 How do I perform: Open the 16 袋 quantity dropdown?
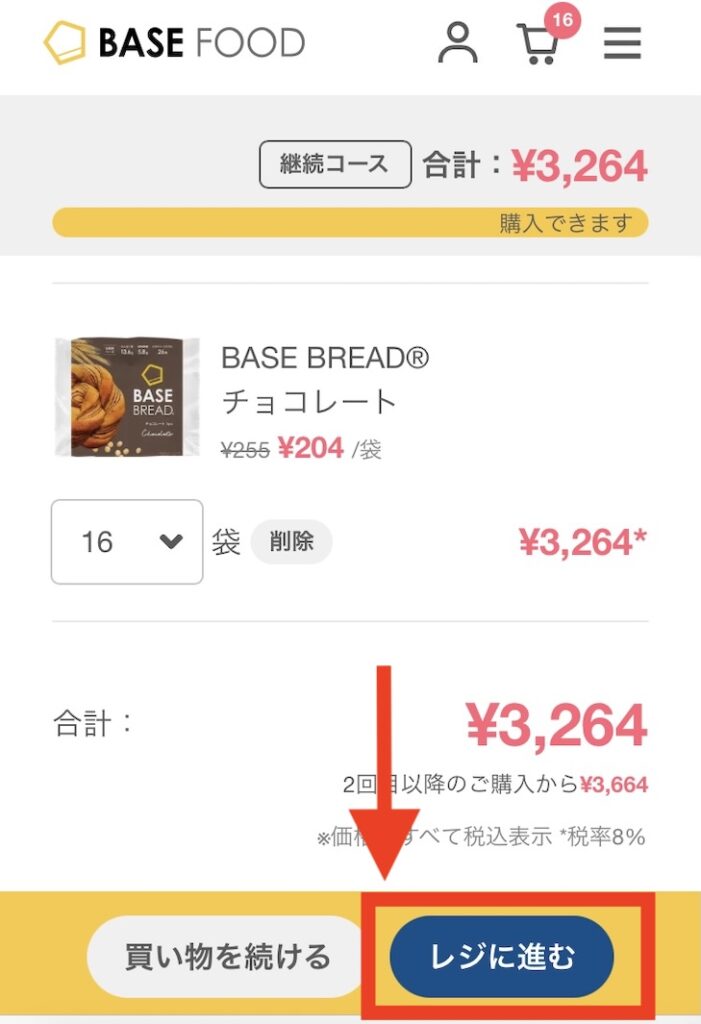(127, 542)
